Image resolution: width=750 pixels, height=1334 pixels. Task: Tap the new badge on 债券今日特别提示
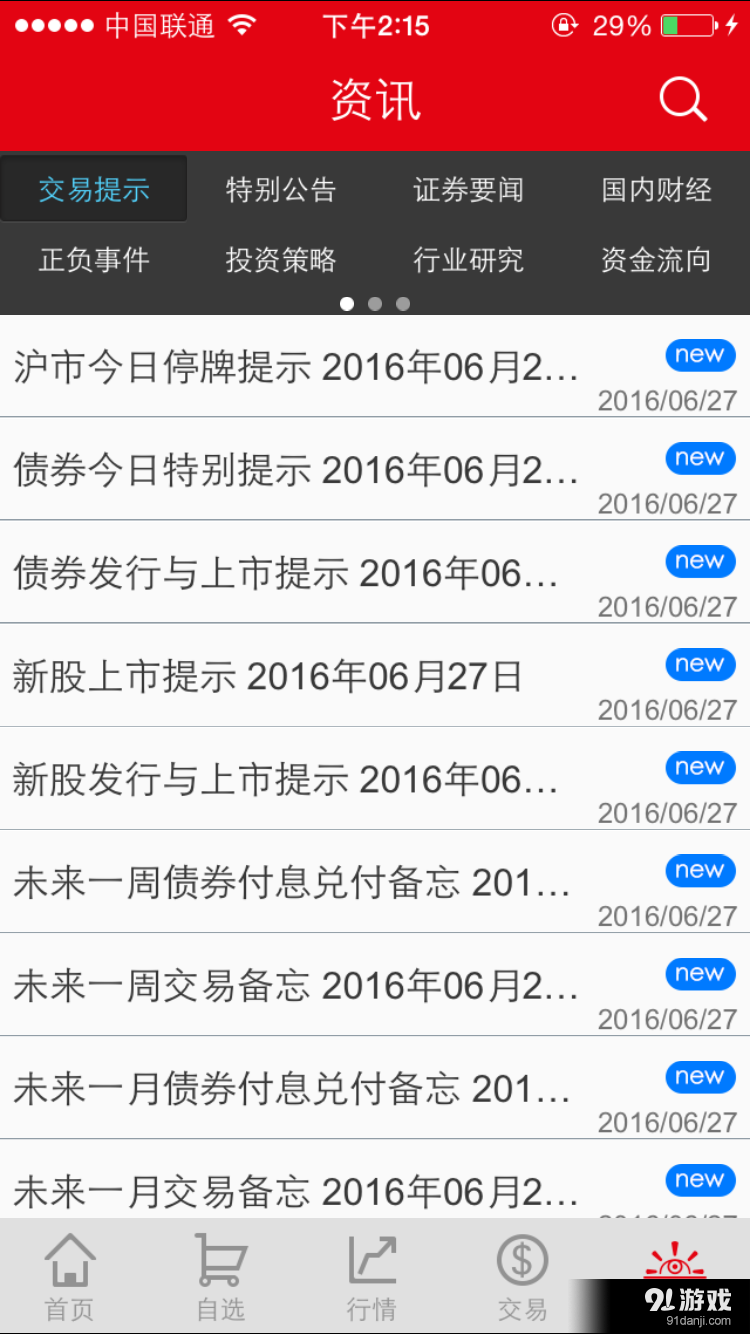(699, 458)
